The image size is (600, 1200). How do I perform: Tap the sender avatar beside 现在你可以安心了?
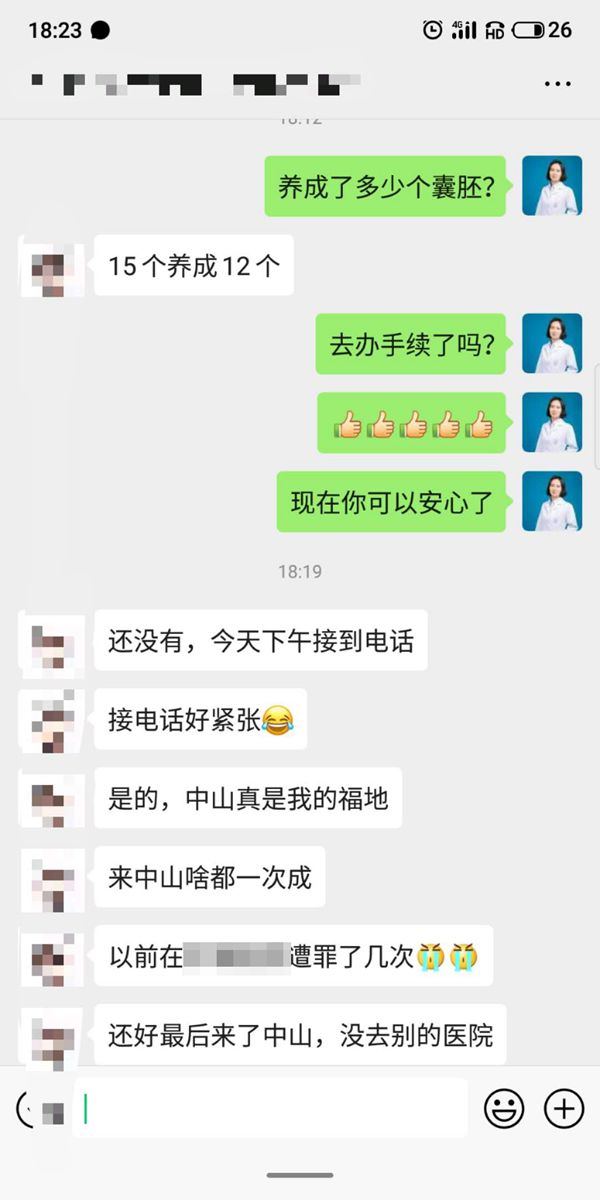[552, 501]
